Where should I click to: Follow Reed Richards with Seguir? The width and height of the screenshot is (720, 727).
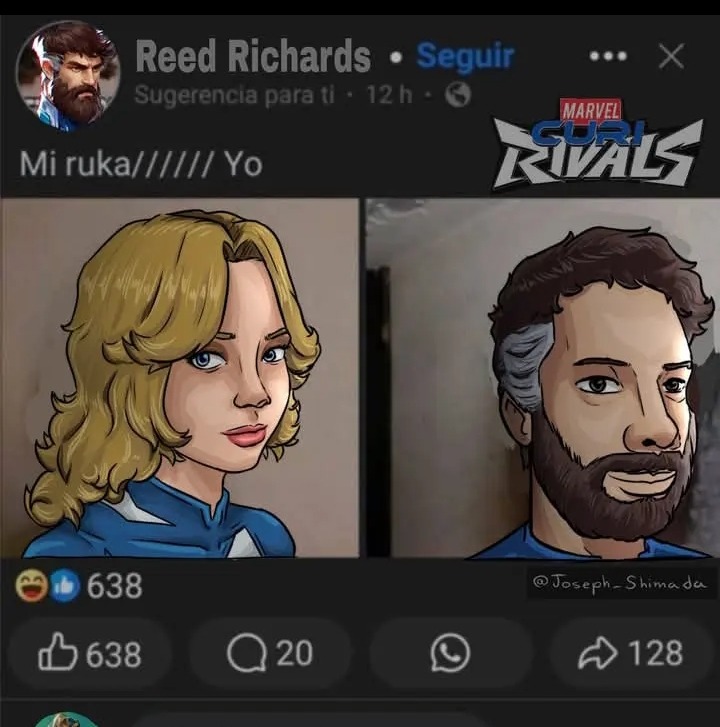(465, 57)
